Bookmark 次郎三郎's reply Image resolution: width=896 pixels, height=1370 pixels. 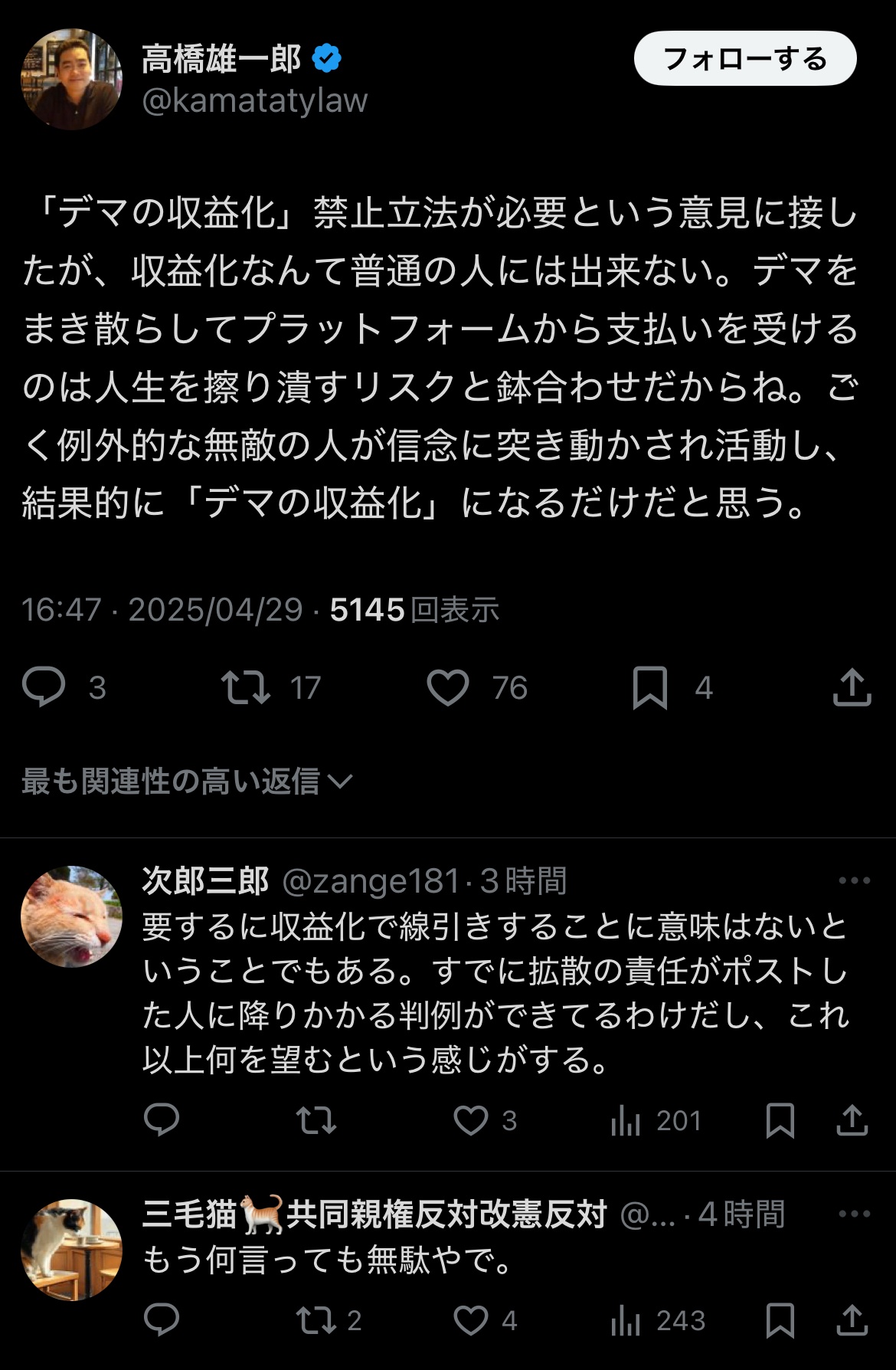pos(780,1120)
